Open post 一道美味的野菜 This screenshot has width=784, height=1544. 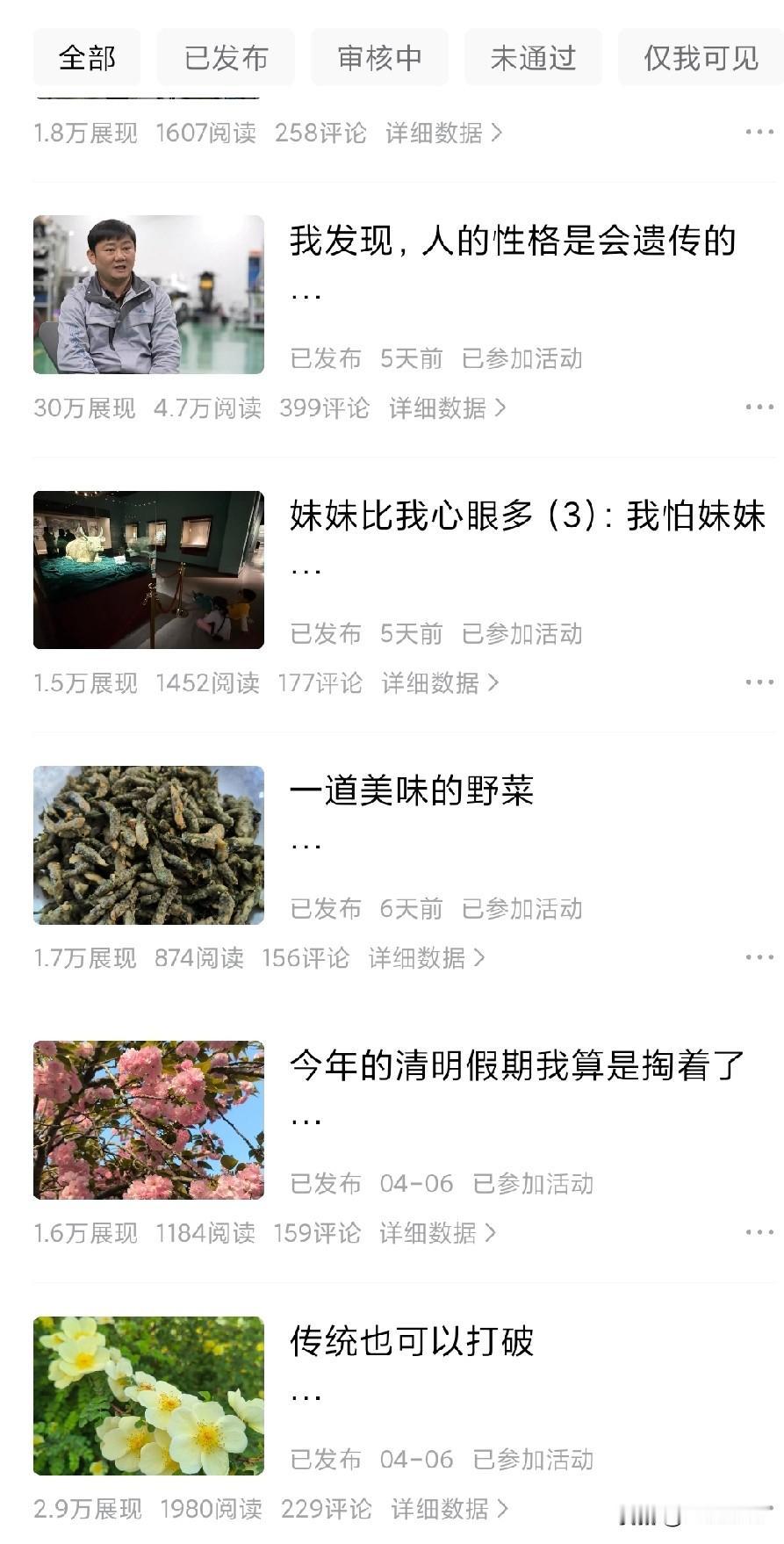coord(412,790)
